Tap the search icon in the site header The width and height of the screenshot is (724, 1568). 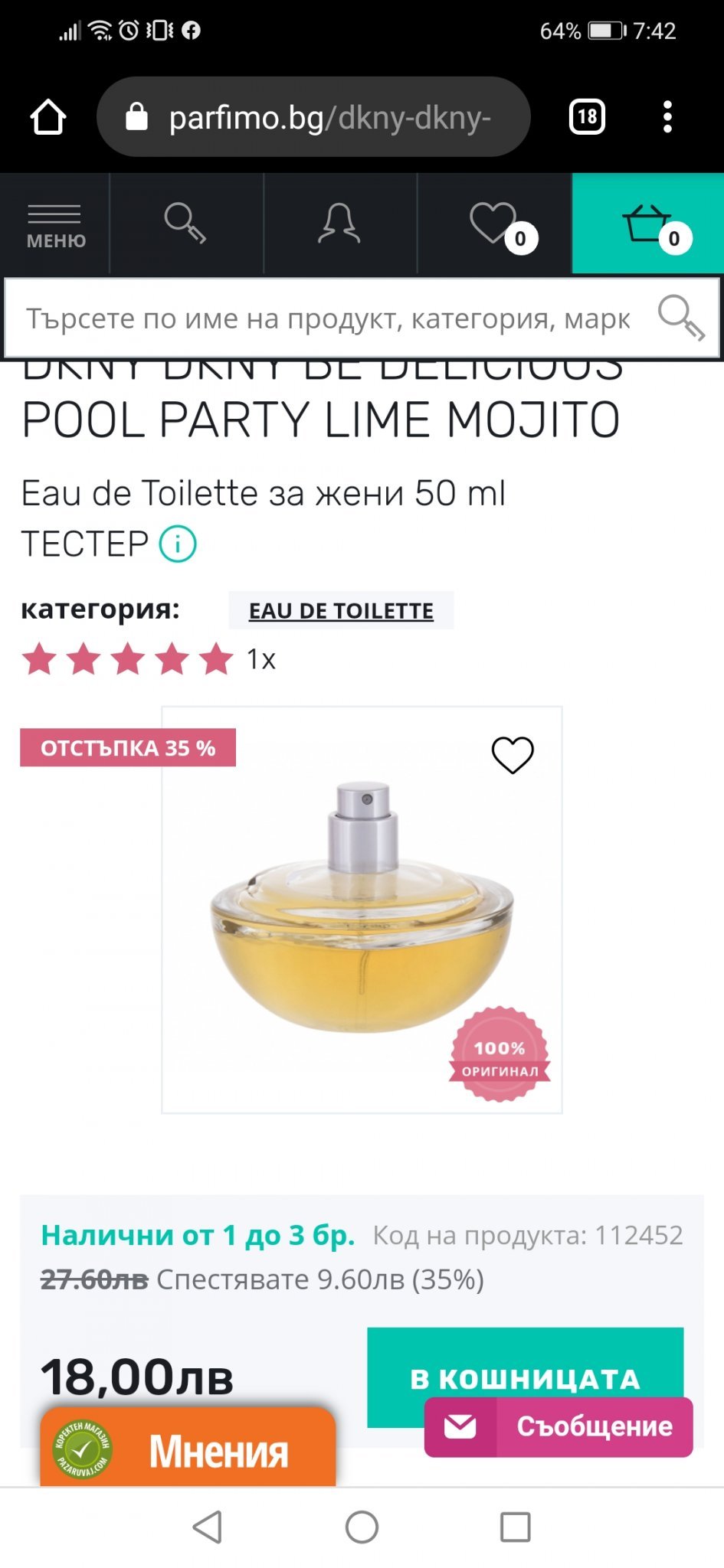pos(185,224)
